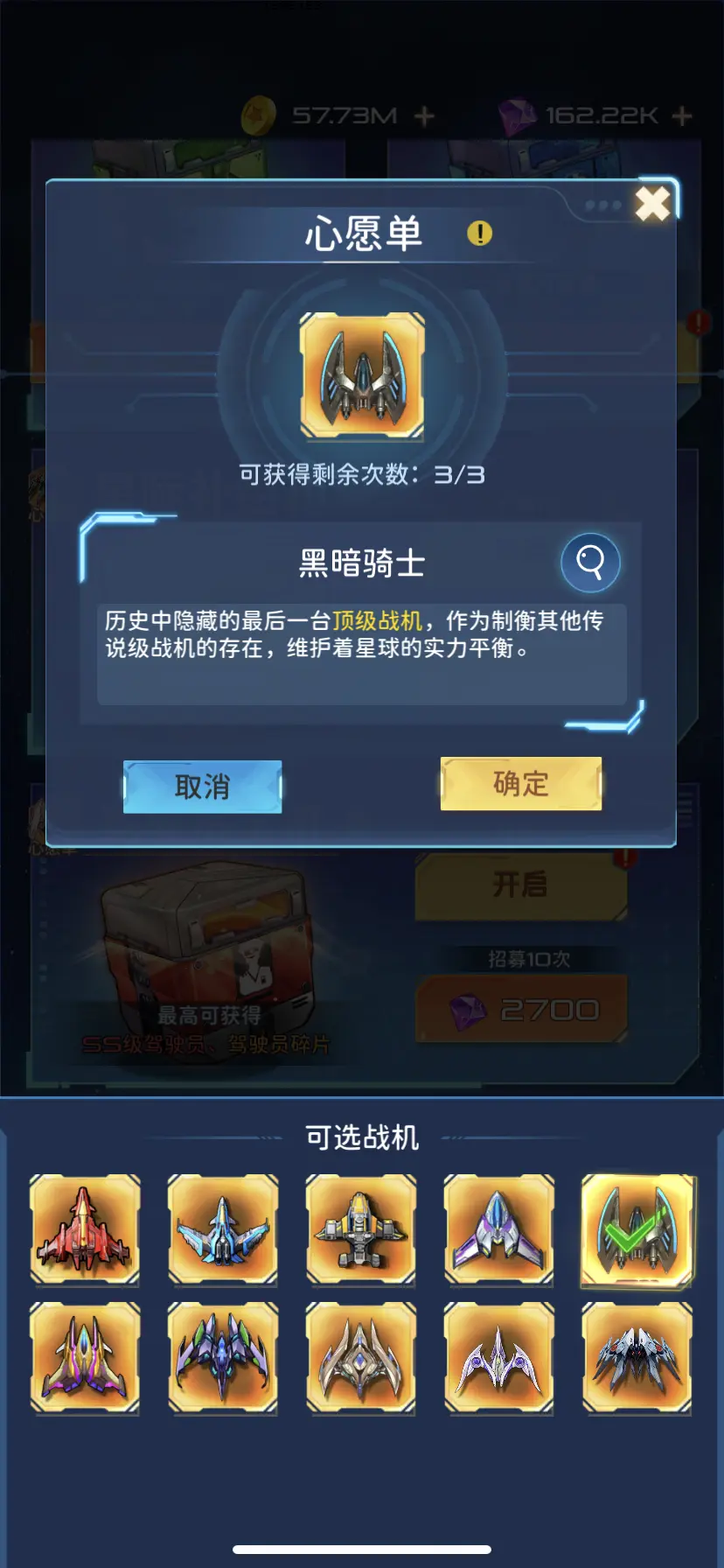
Task: View 黑暗骑士 details with magnifier
Action: click(x=590, y=562)
